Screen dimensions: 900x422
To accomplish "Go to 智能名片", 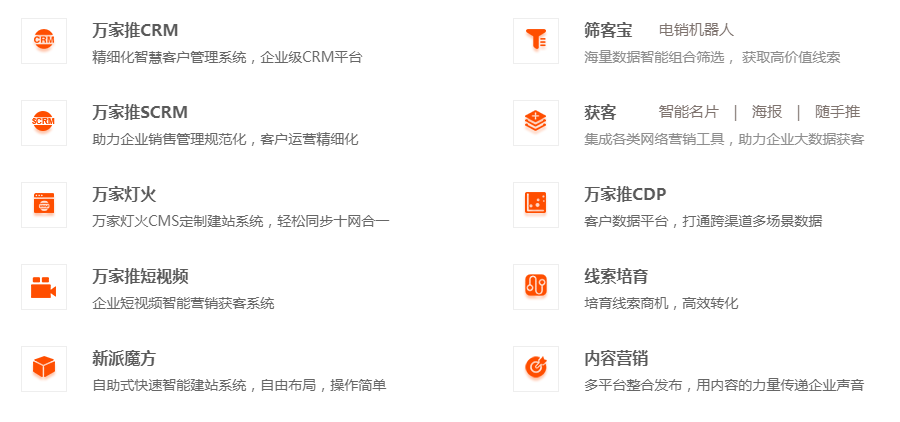I will point(688,112).
